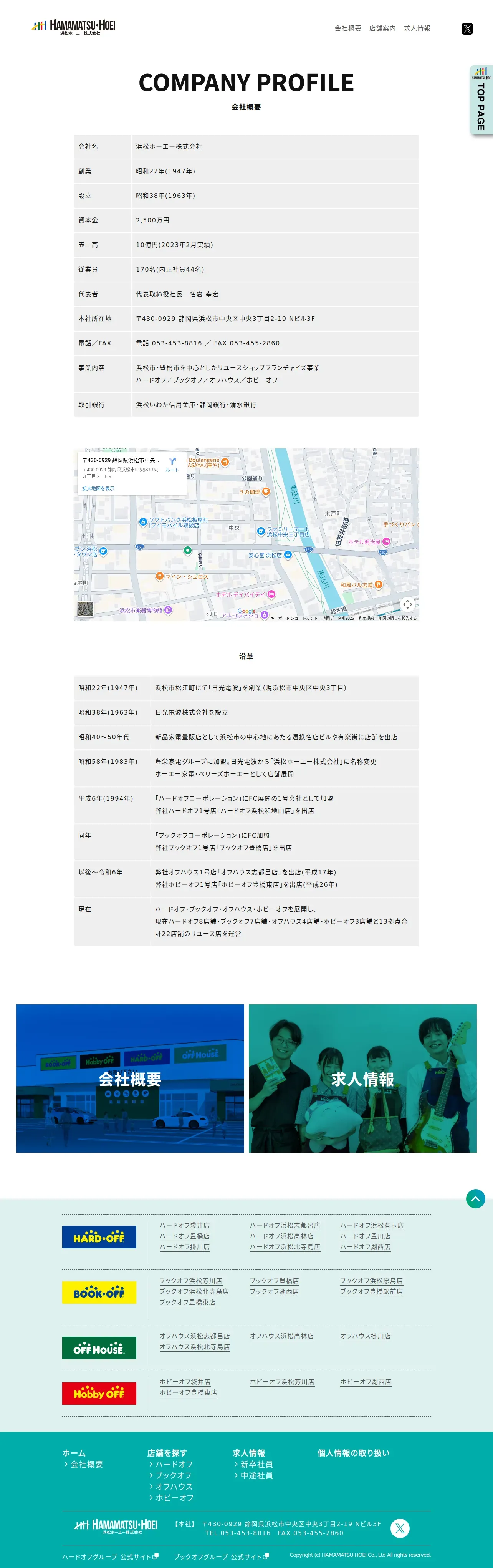This screenshot has width=493, height=1568.
Task: Open ブックオフ豊橋店 store link
Action: tap(275, 1281)
